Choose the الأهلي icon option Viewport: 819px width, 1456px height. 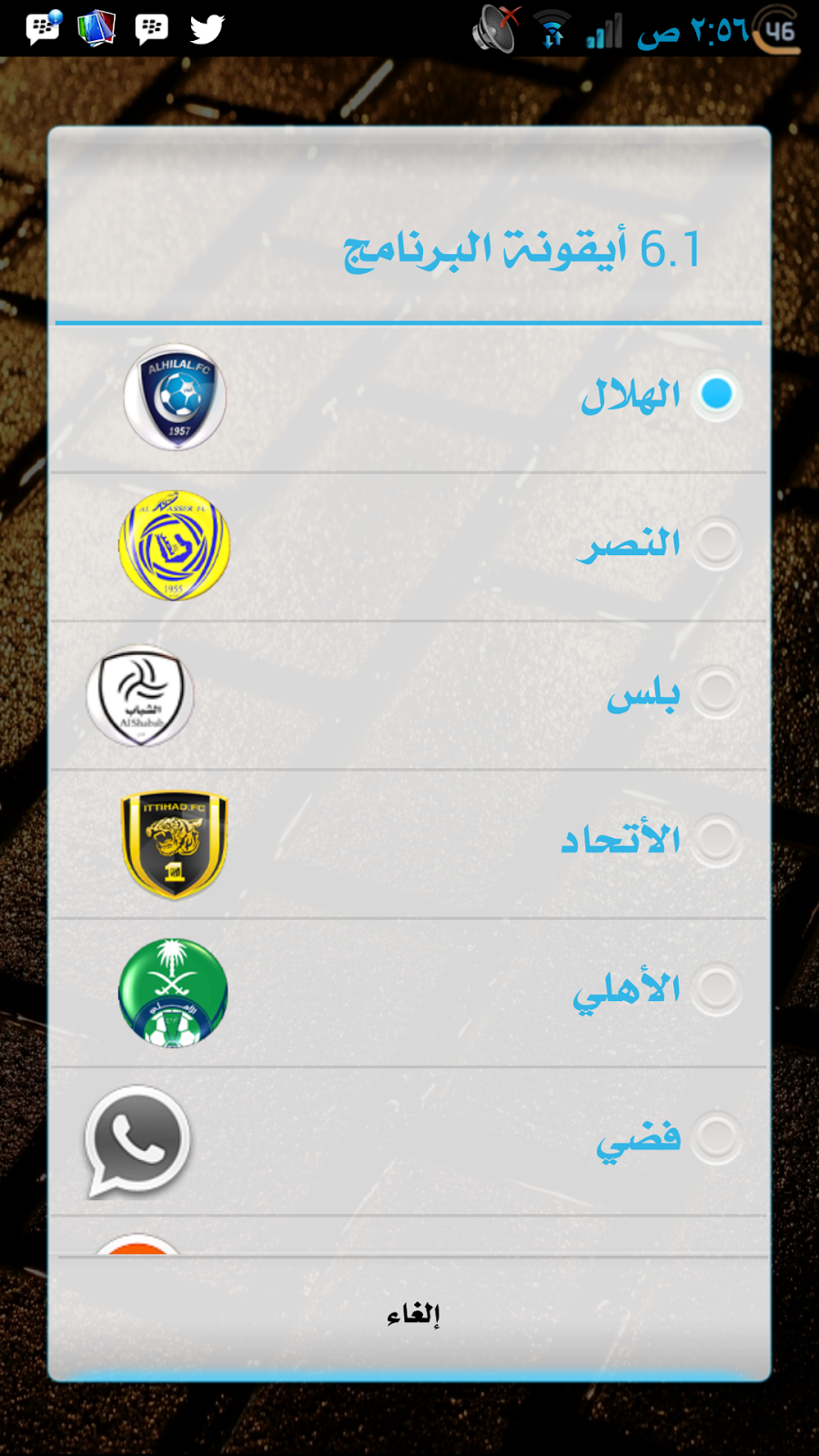pyautogui.click(x=409, y=993)
